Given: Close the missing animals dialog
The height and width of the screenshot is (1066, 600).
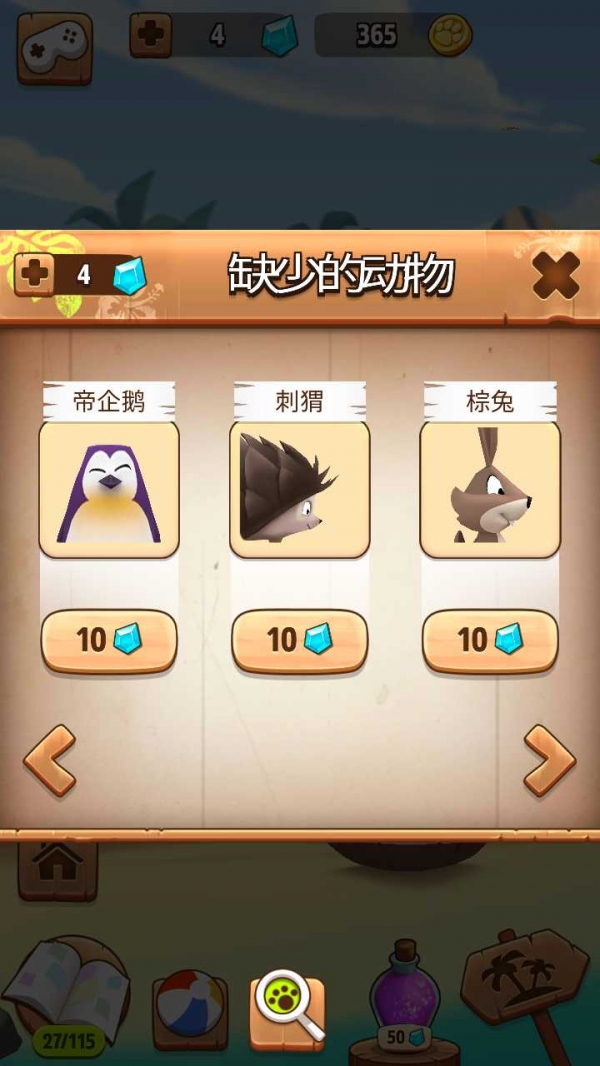Looking at the screenshot, I should tap(556, 275).
